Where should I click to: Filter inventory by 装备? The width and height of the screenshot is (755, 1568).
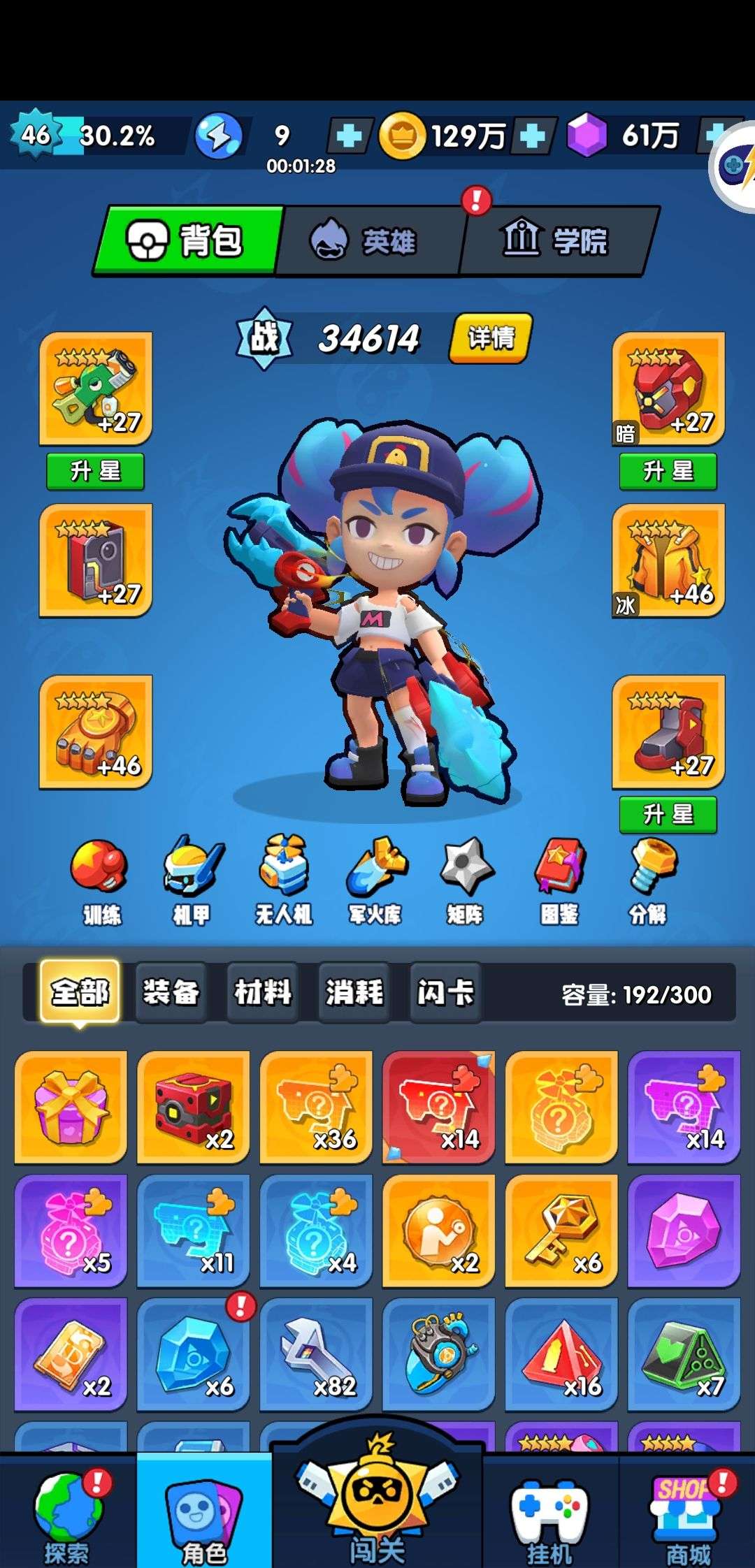point(171,992)
